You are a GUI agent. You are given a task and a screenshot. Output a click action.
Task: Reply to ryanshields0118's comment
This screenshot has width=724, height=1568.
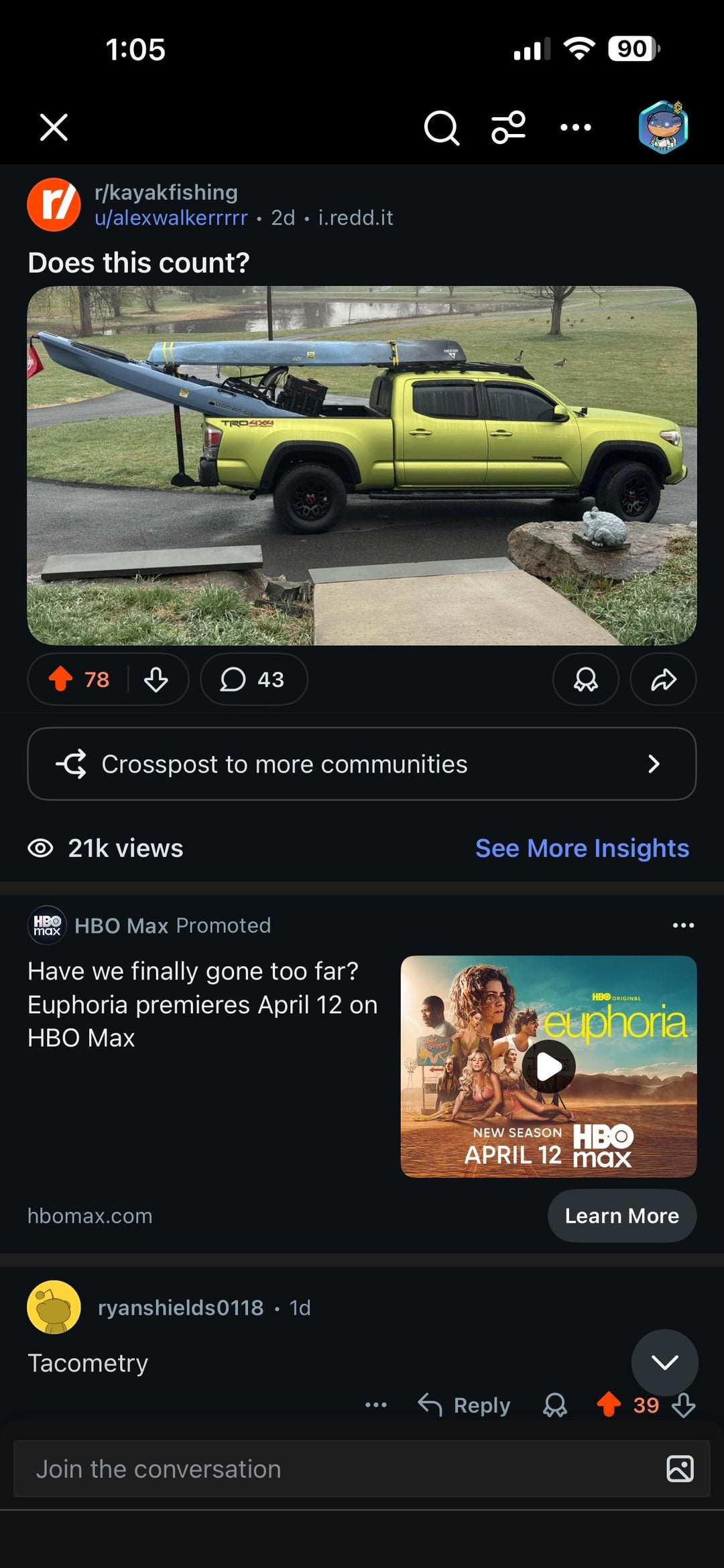(464, 1405)
